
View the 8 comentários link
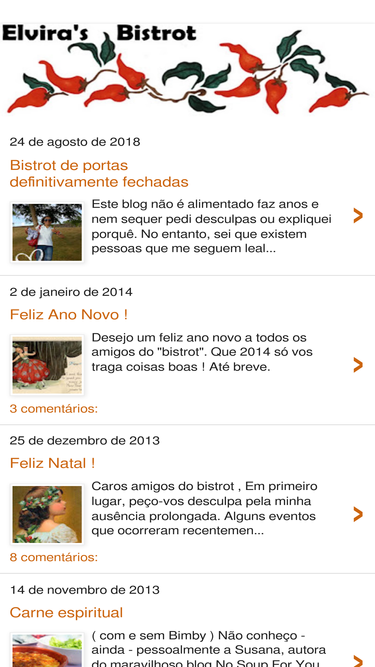tap(54, 557)
